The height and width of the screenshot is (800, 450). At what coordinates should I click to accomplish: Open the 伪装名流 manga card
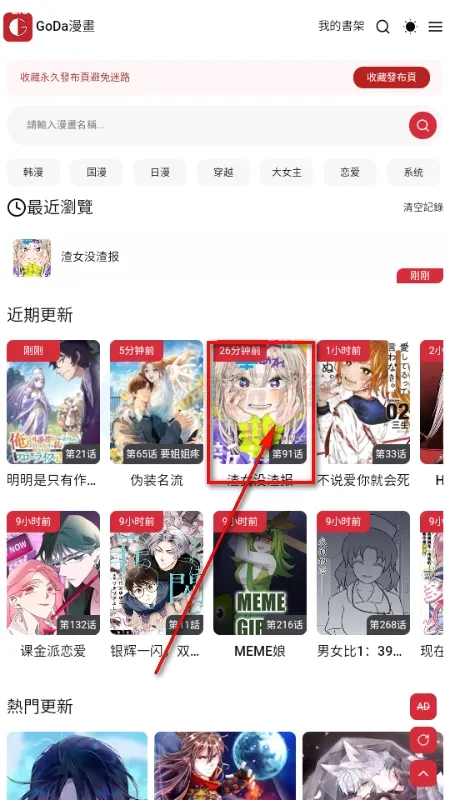[x=157, y=414]
